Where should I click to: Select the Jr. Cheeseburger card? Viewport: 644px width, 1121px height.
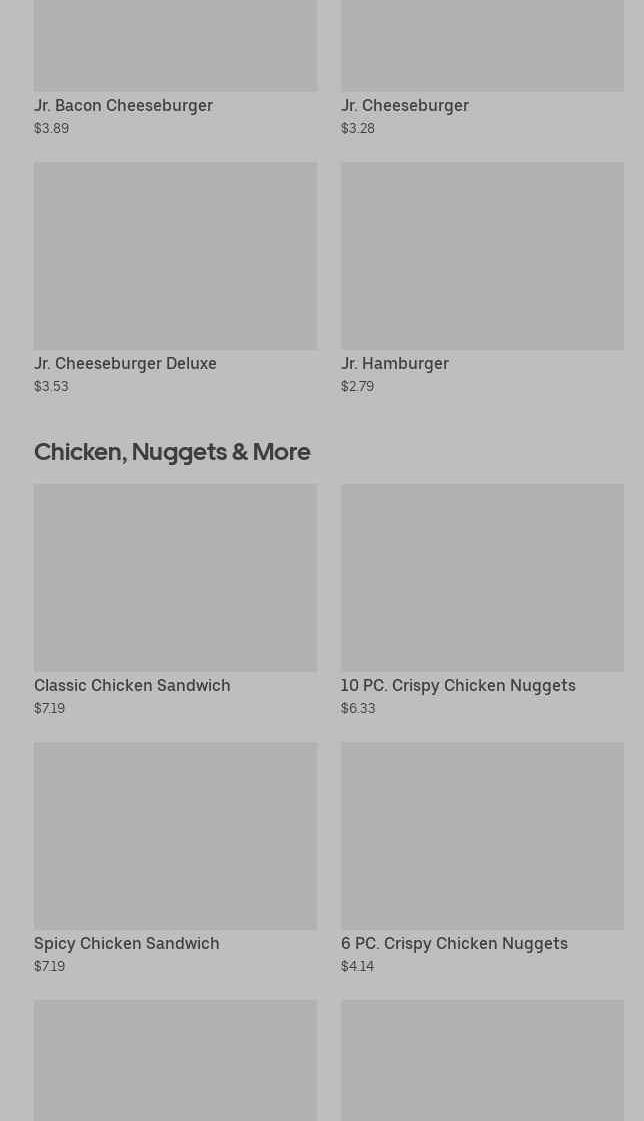[482, 68]
